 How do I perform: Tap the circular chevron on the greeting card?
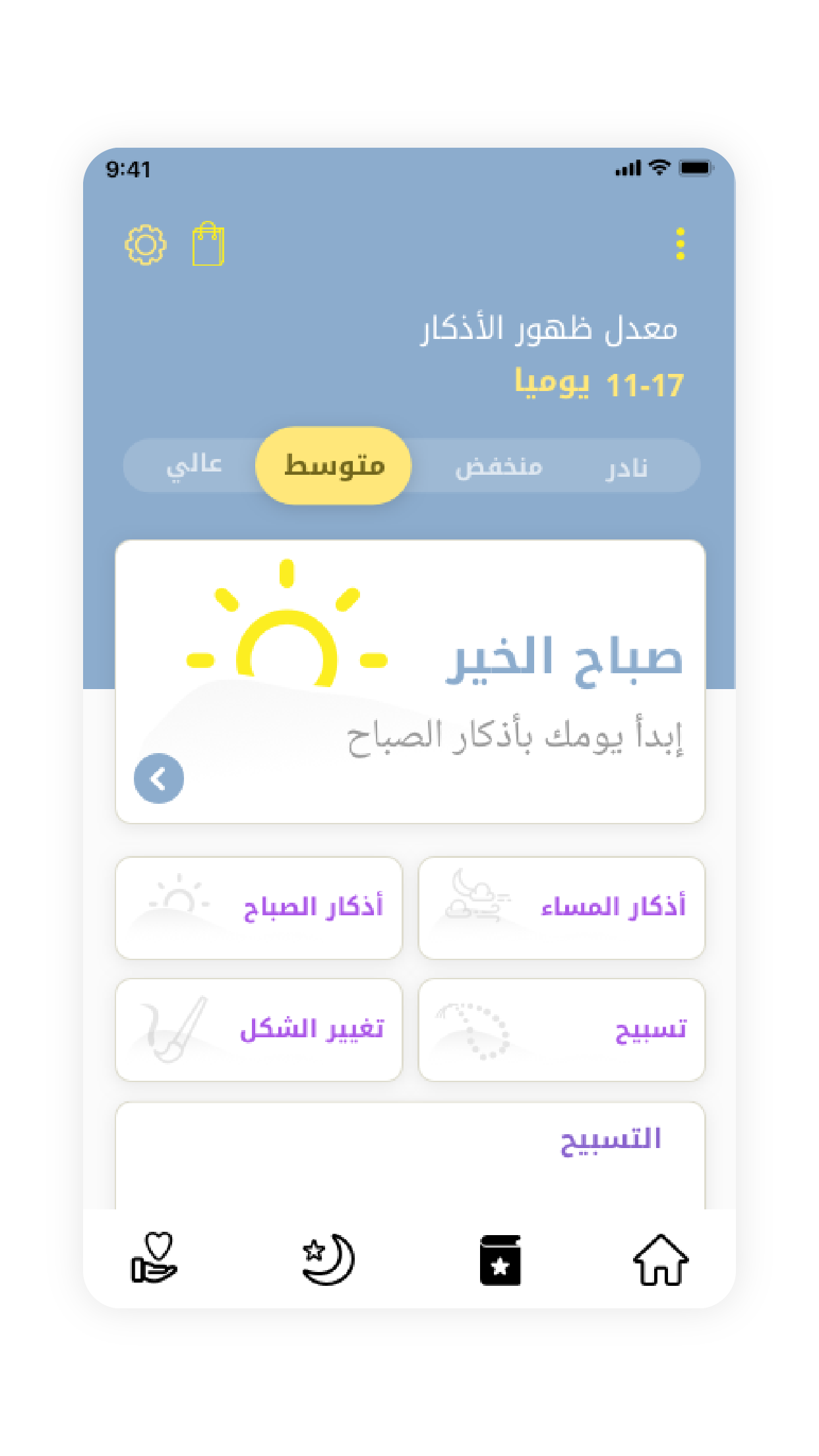[158, 778]
